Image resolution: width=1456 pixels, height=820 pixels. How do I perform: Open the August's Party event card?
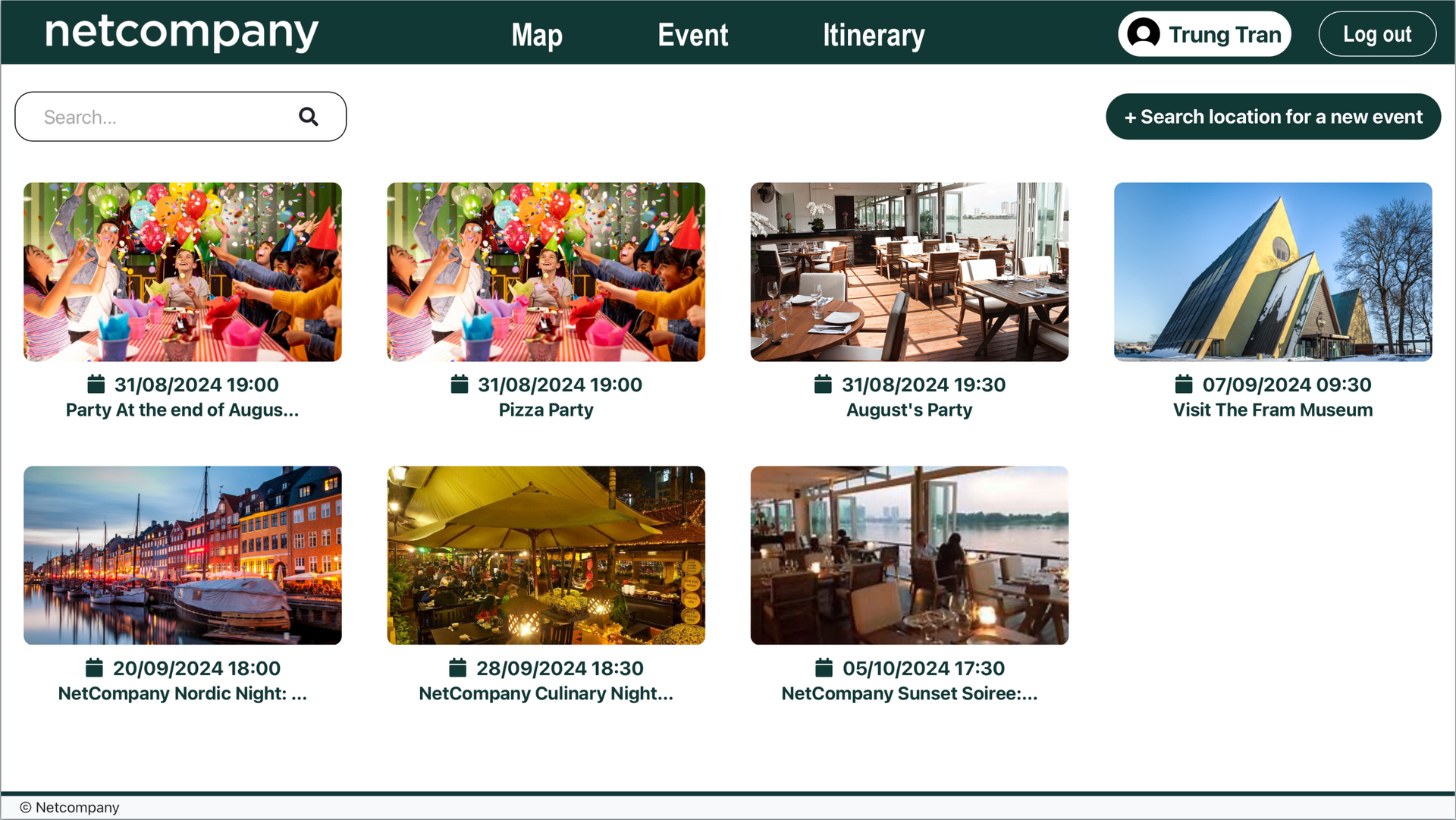909,272
